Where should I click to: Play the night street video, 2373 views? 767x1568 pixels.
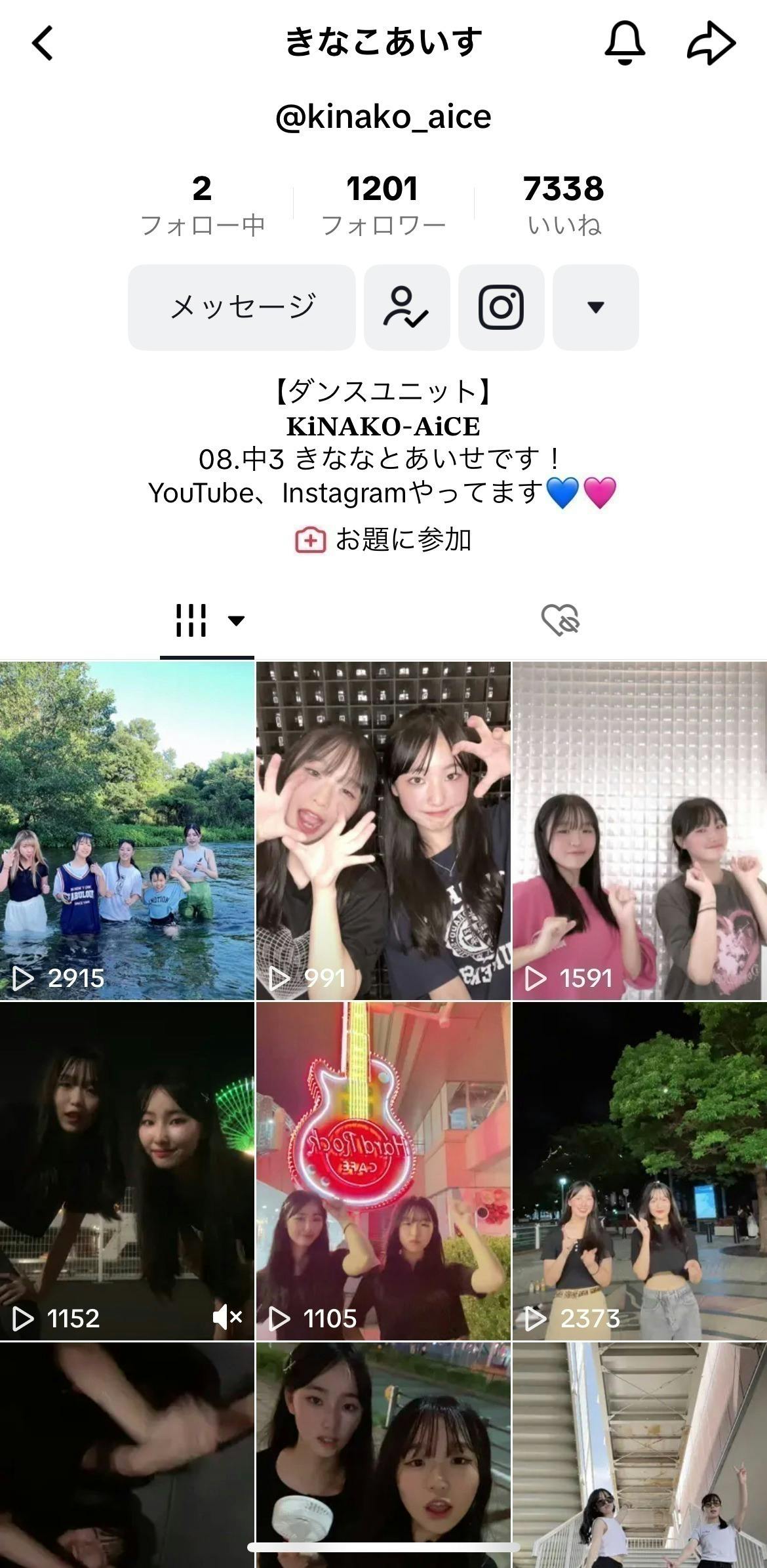(639, 1171)
